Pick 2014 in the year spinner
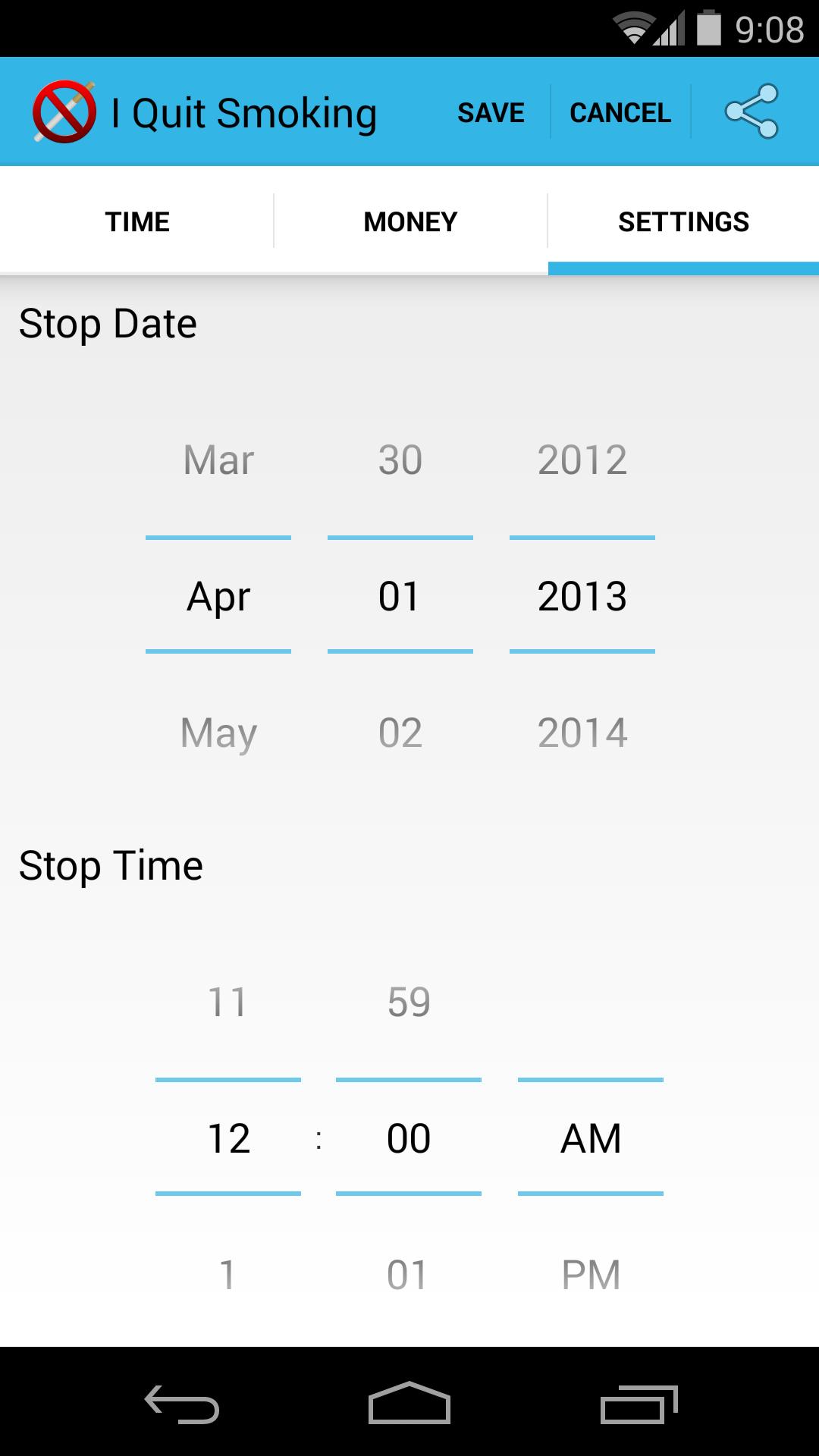The width and height of the screenshot is (819, 1456). [x=582, y=733]
